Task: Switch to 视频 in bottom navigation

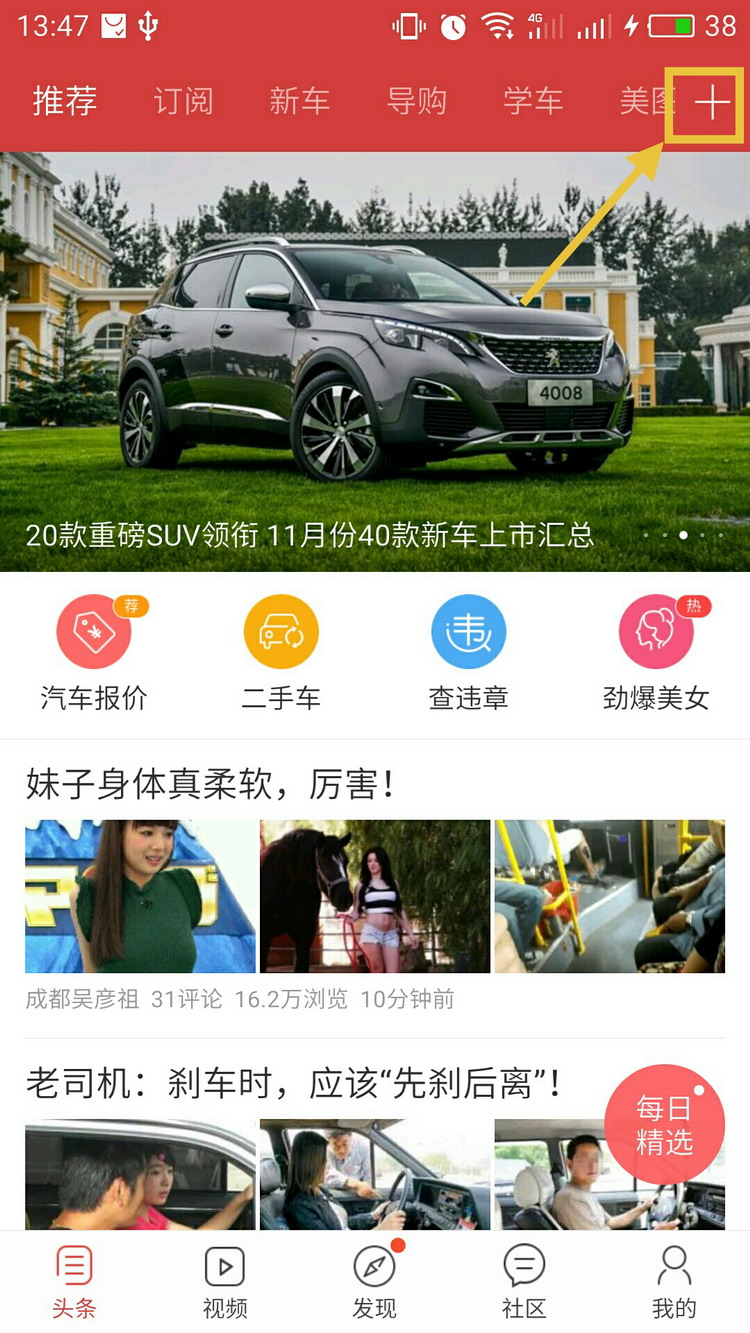Action: pyautogui.click(x=225, y=1281)
